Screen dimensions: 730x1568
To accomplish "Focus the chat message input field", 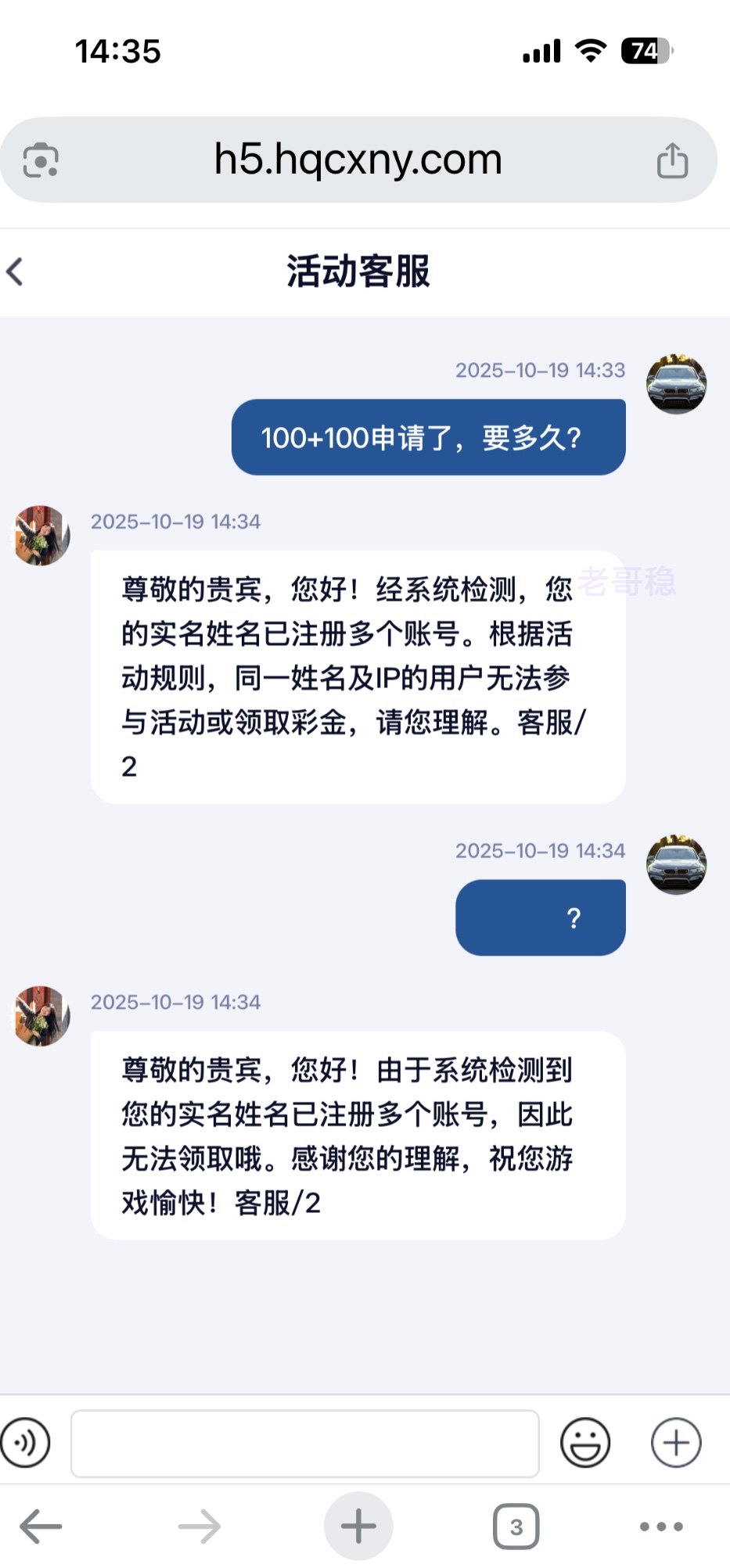I will 305,1443.
